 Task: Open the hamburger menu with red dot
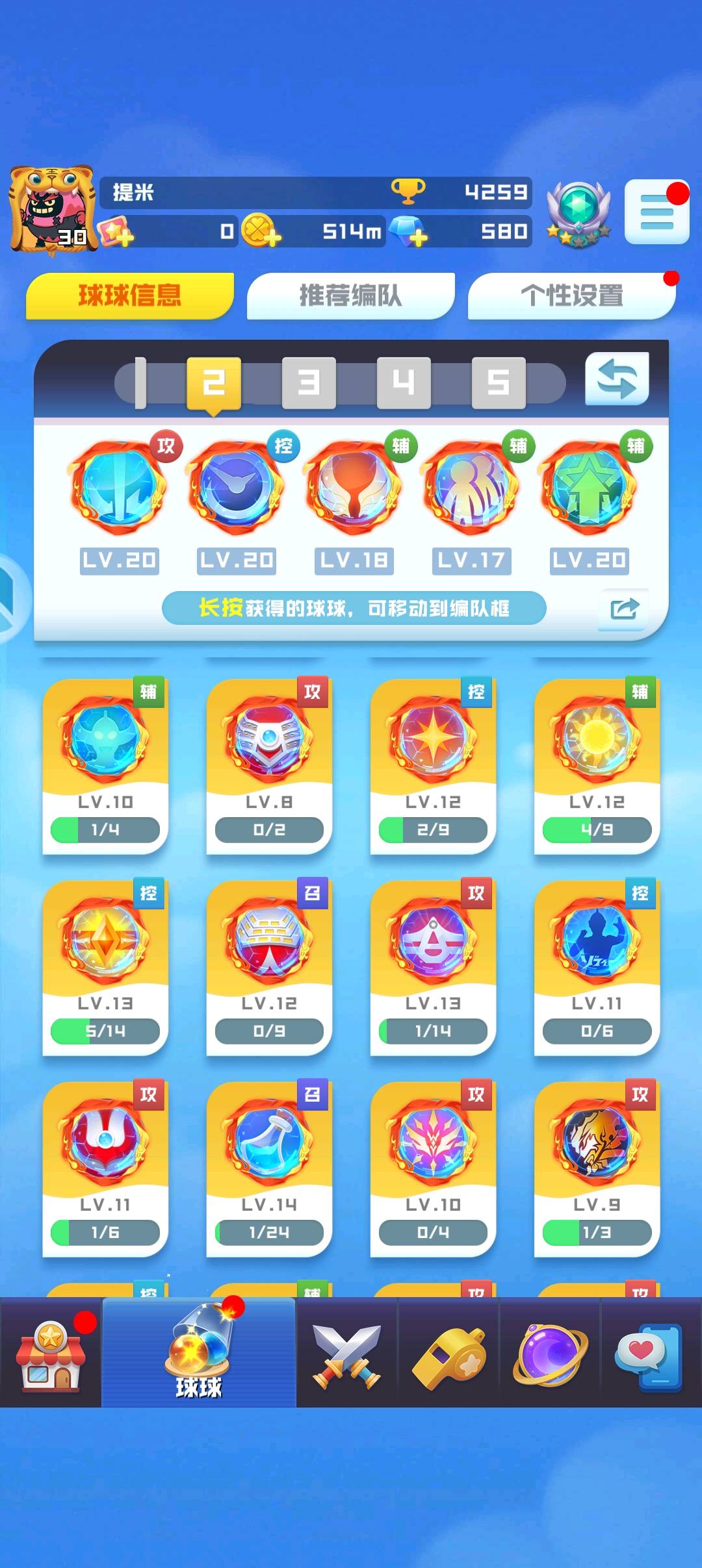(x=656, y=212)
